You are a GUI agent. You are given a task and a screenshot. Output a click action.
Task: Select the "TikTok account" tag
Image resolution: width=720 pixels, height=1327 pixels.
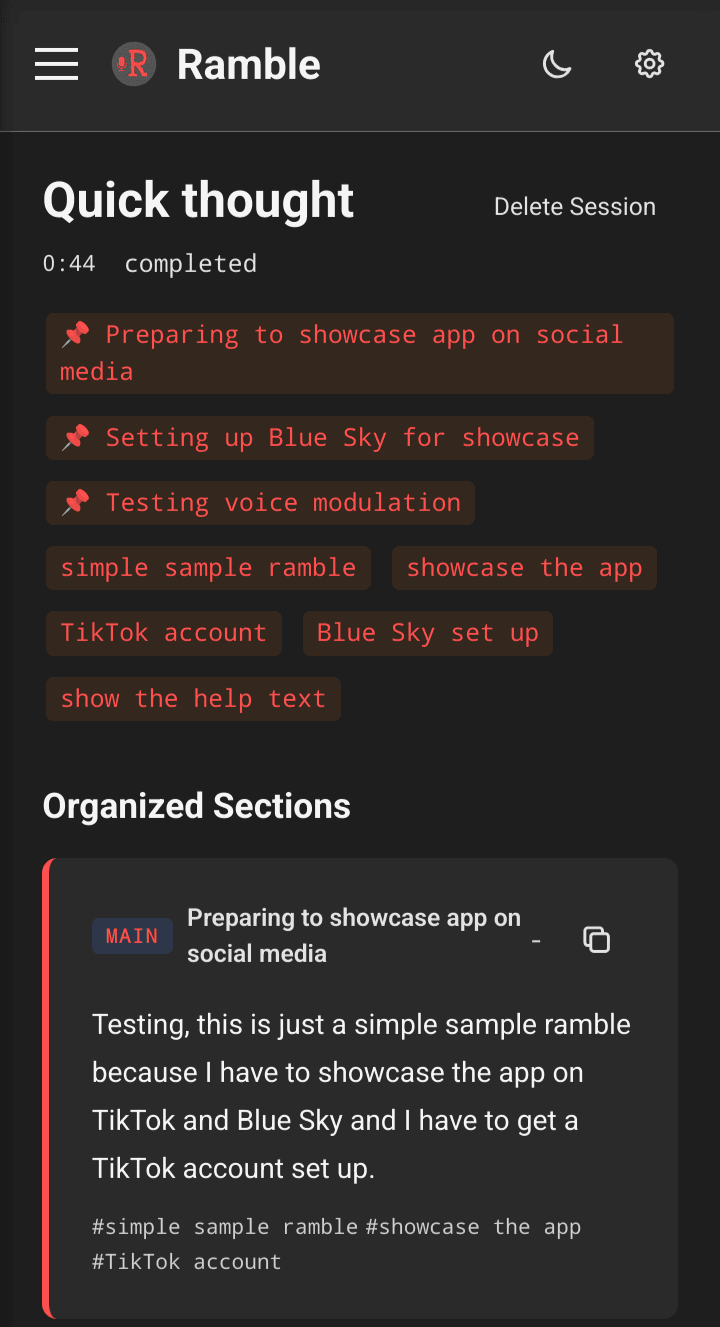pos(163,633)
